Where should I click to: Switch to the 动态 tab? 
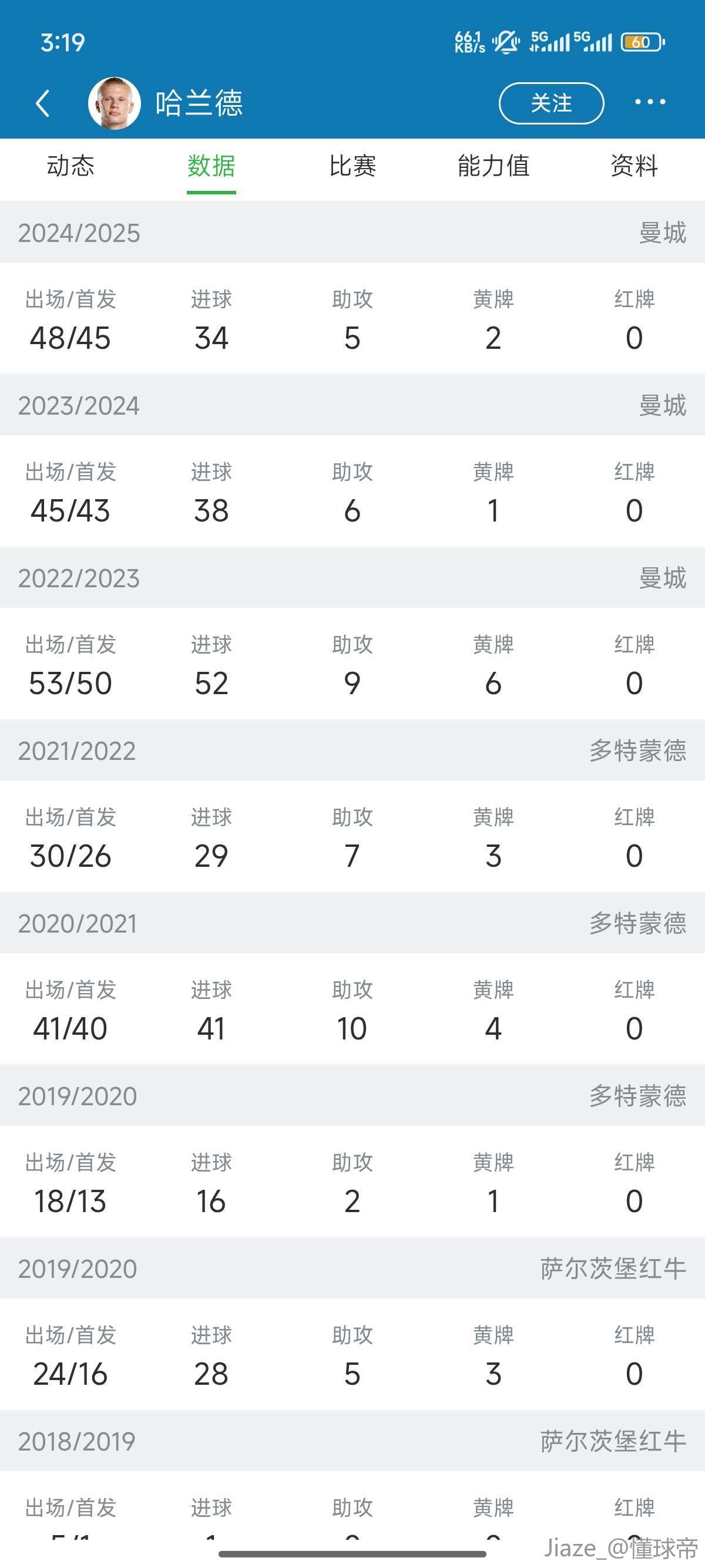pos(70,166)
